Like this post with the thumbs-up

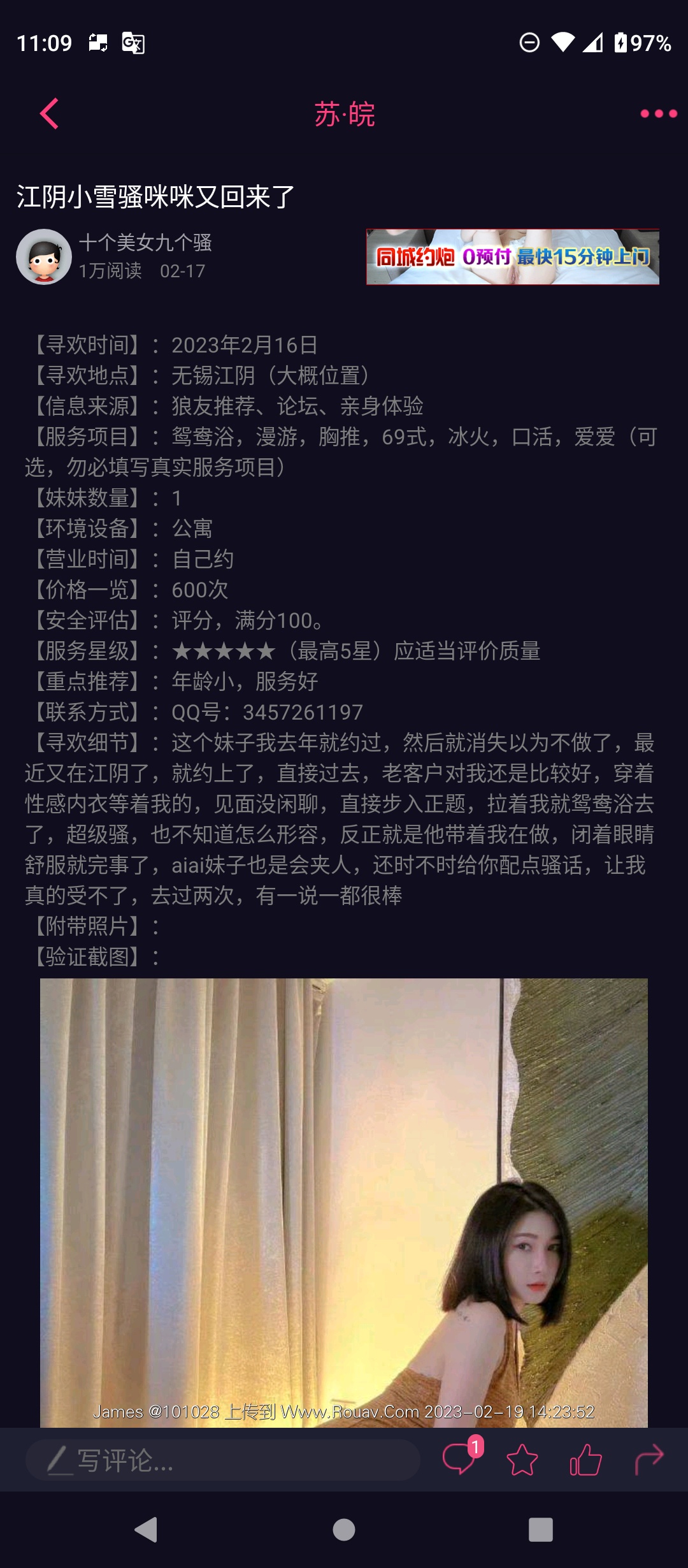coord(585,1460)
